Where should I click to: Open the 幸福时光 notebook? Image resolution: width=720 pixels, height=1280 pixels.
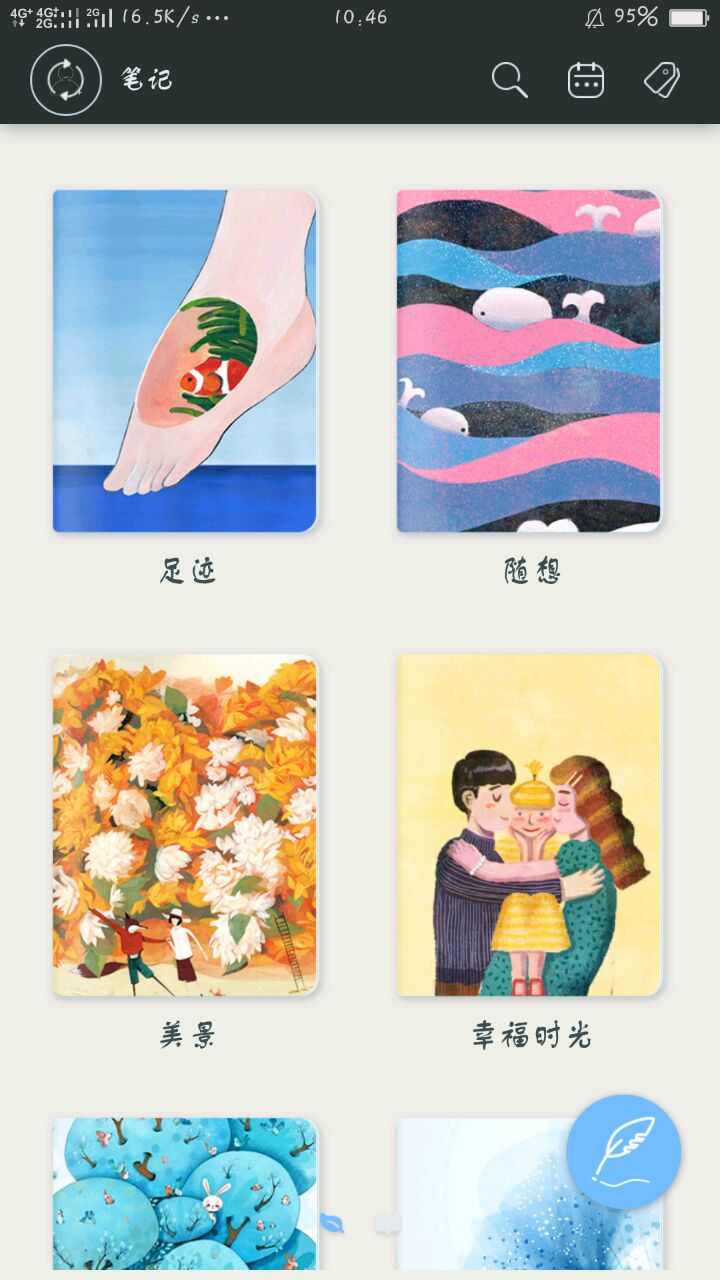coord(529,825)
